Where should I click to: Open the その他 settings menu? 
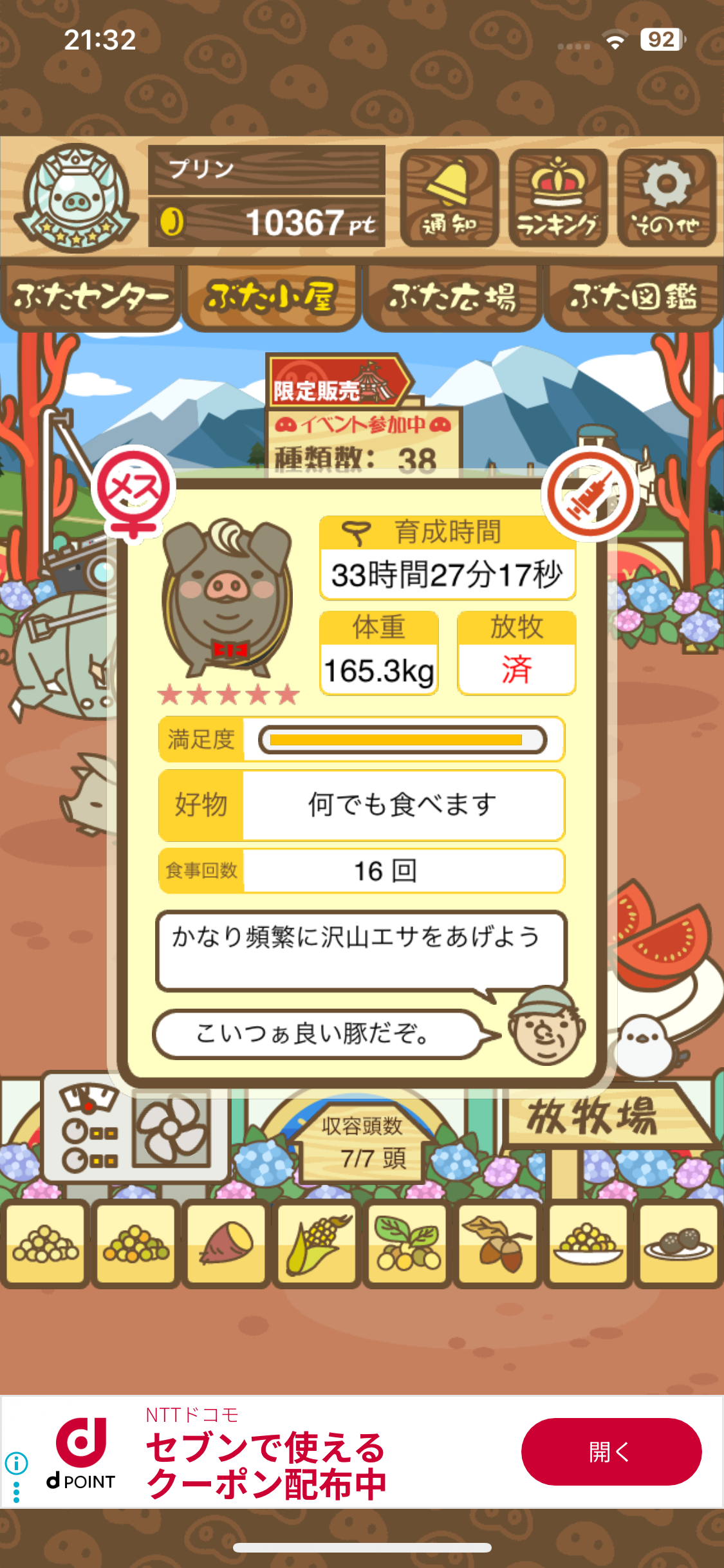tap(666, 198)
